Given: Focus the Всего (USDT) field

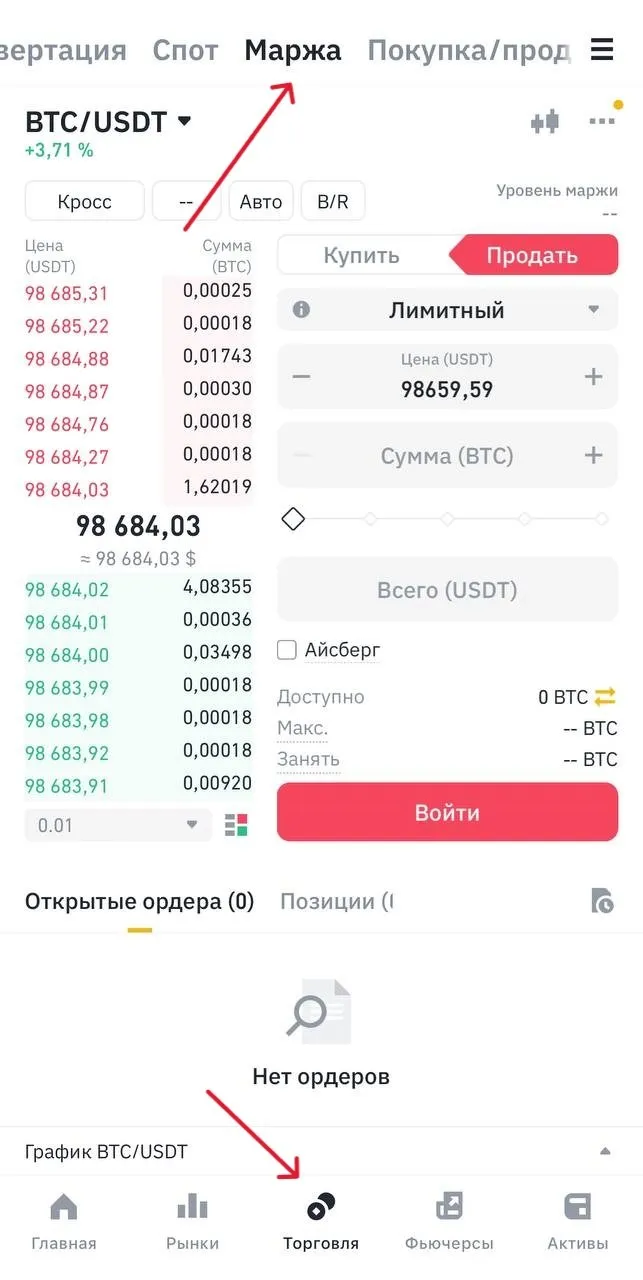Looking at the screenshot, I should [x=446, y=590].
